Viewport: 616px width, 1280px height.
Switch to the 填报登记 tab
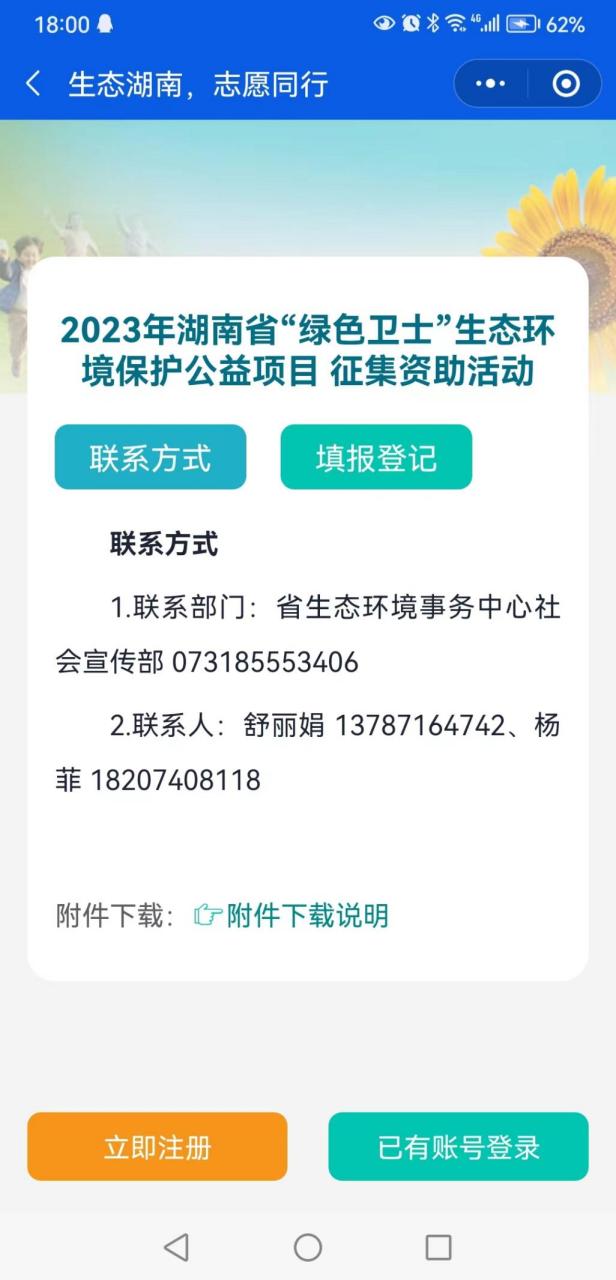(376, 457)
